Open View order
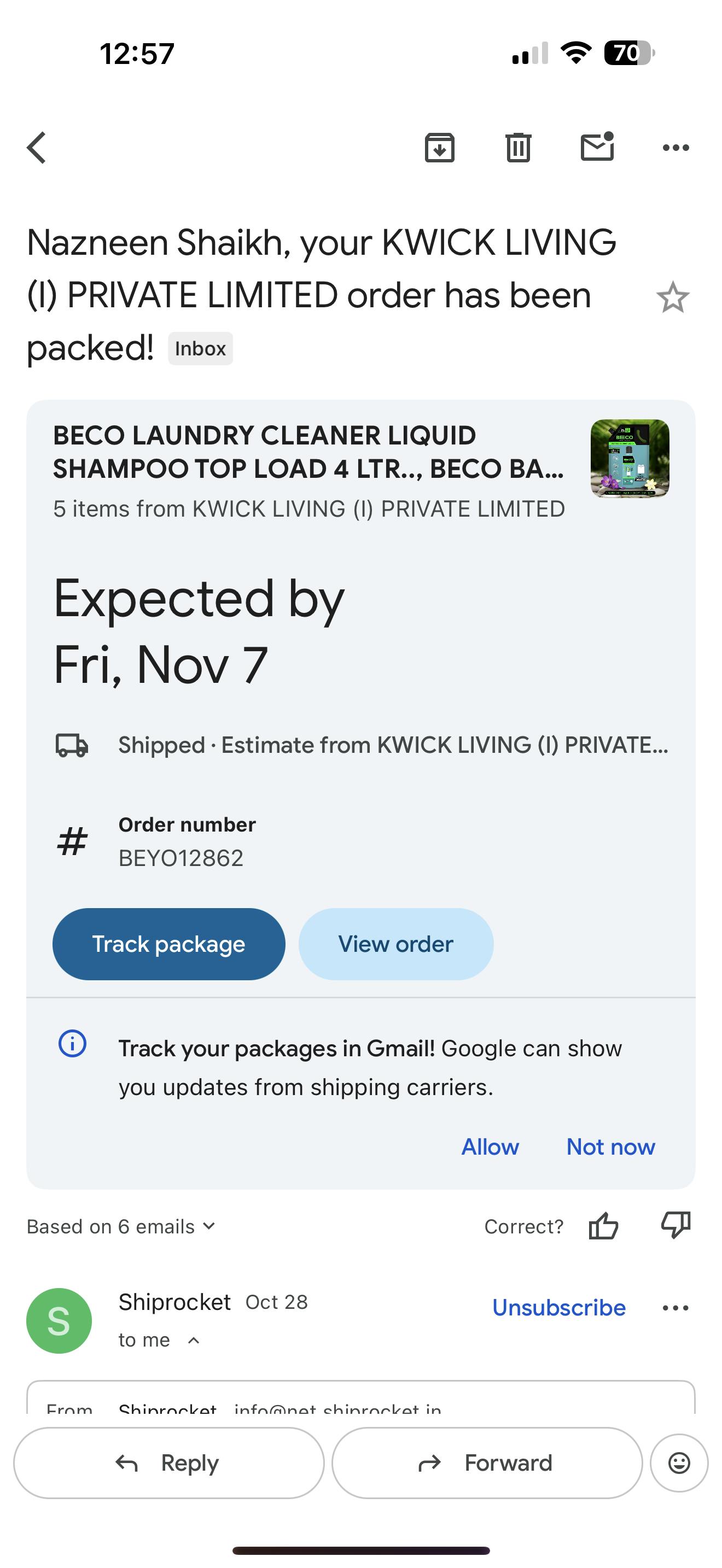The width and height of the screenshot is (722, 1568). pos(395,944)
